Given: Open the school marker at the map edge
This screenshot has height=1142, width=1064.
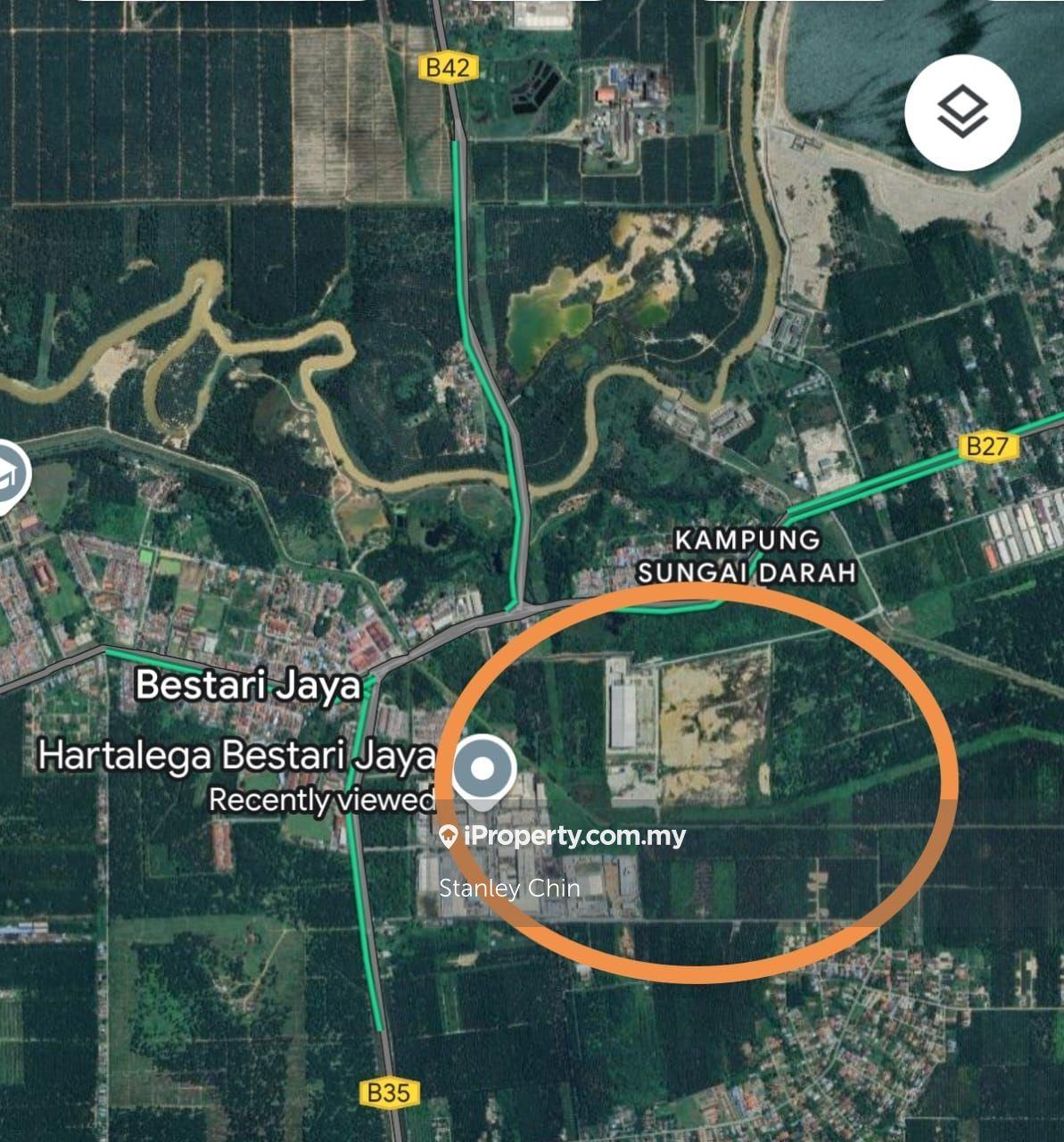Looking at the screenshot, I should (x=11, y=474).
